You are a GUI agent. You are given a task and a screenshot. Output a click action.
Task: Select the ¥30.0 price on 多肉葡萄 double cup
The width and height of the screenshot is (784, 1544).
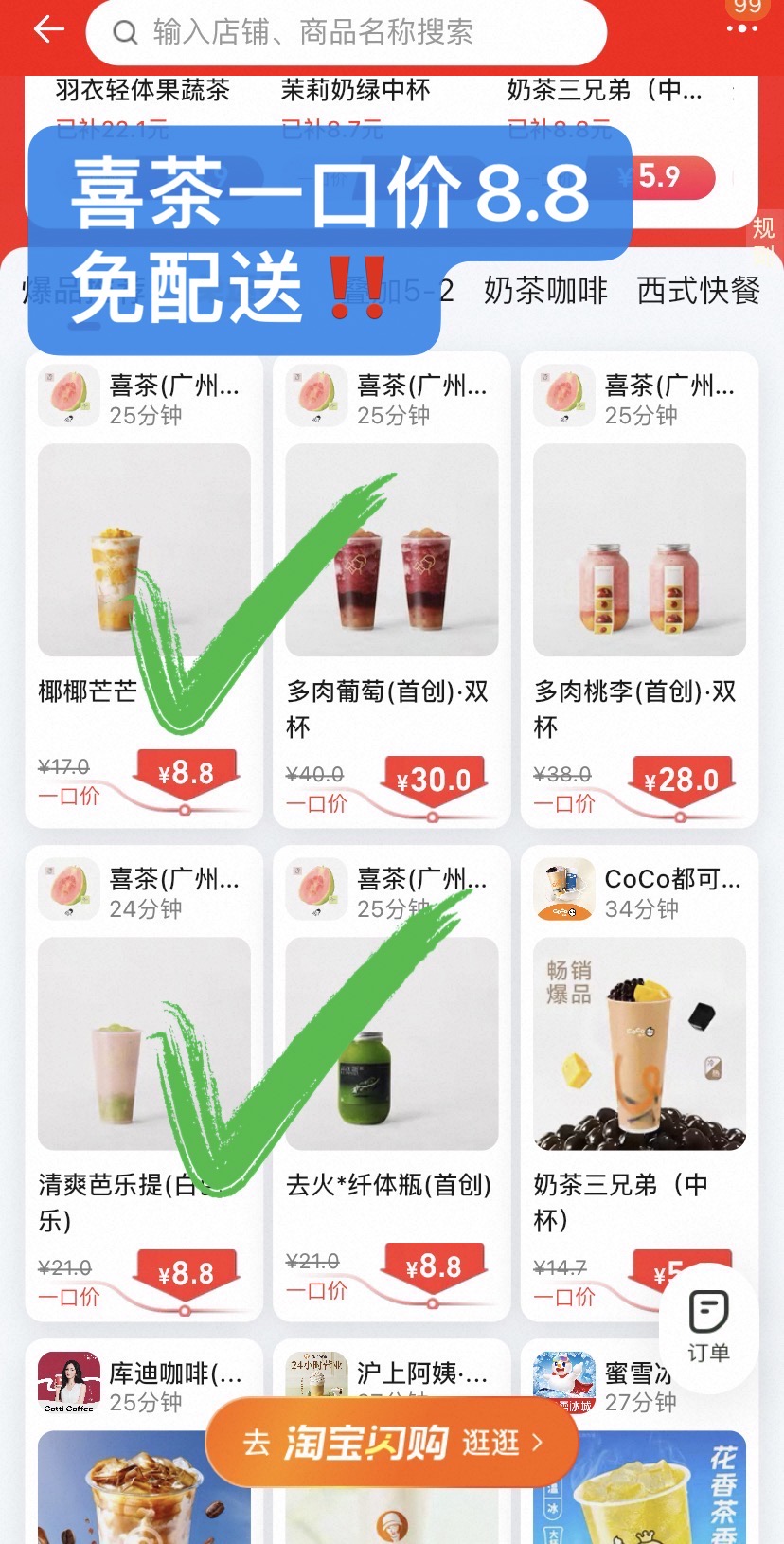click(435, 781)
